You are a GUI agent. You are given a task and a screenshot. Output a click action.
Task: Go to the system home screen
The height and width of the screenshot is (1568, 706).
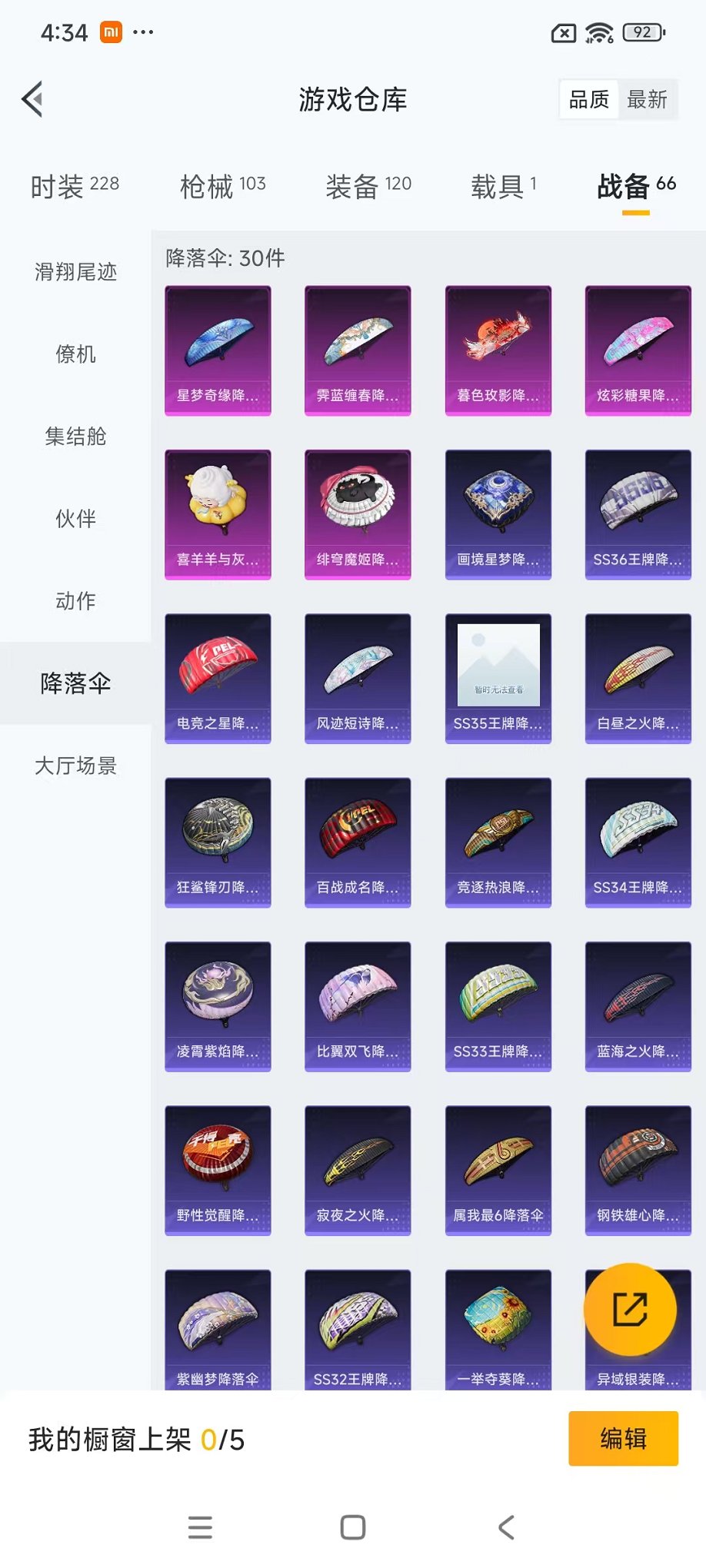353,1527
